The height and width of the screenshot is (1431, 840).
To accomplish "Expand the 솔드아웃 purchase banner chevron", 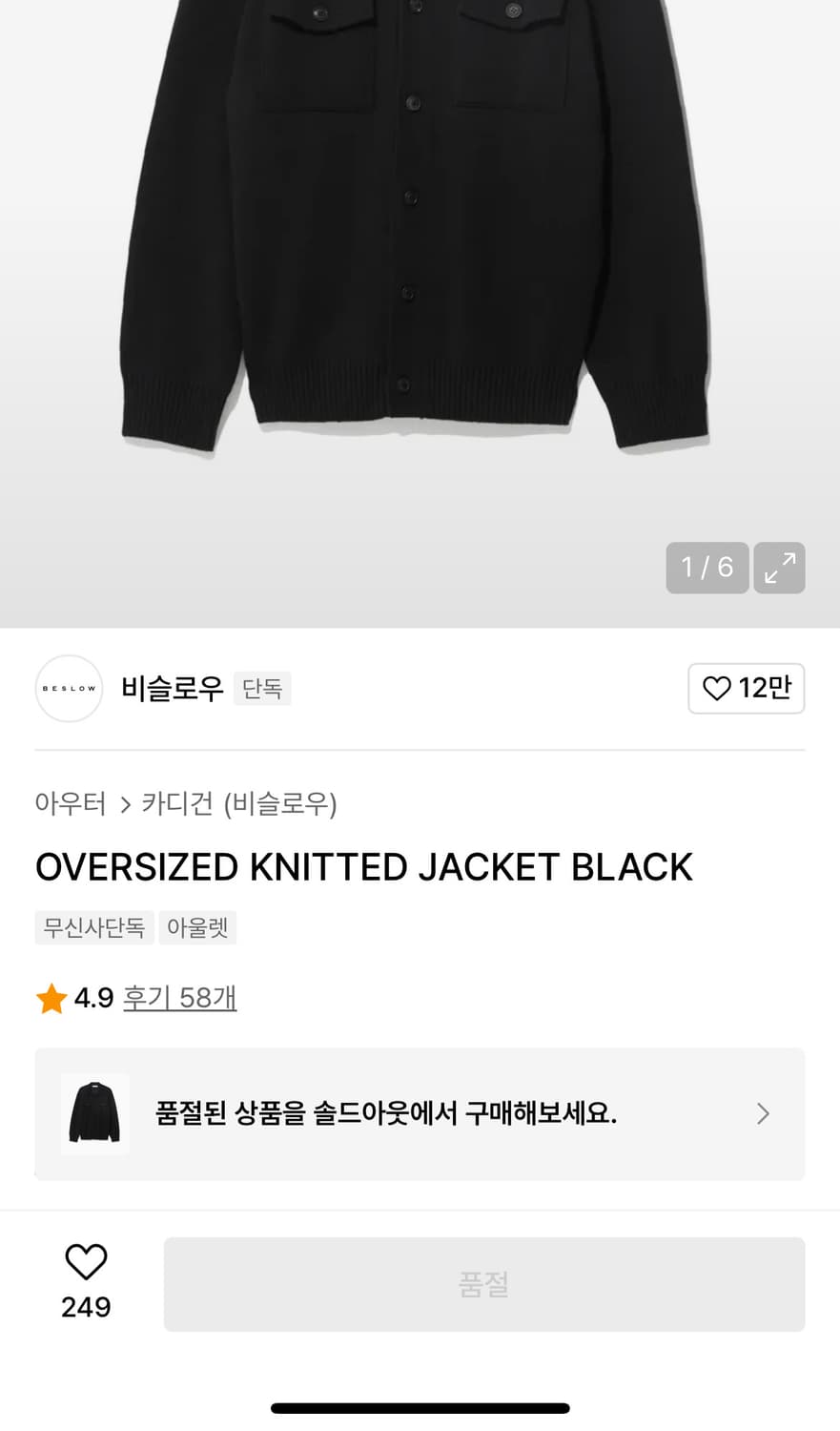I will [763, 1113].
